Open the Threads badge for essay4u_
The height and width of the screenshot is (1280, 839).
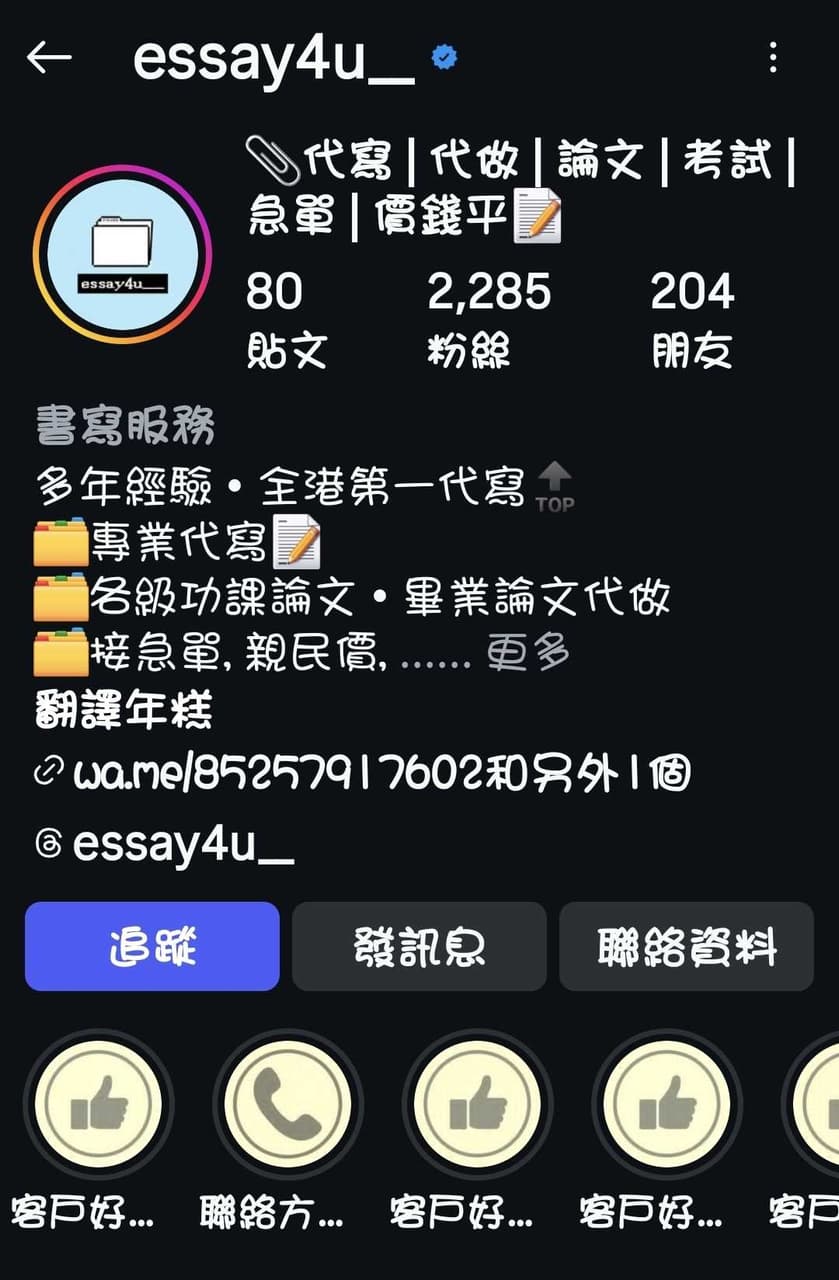(48, 843)
